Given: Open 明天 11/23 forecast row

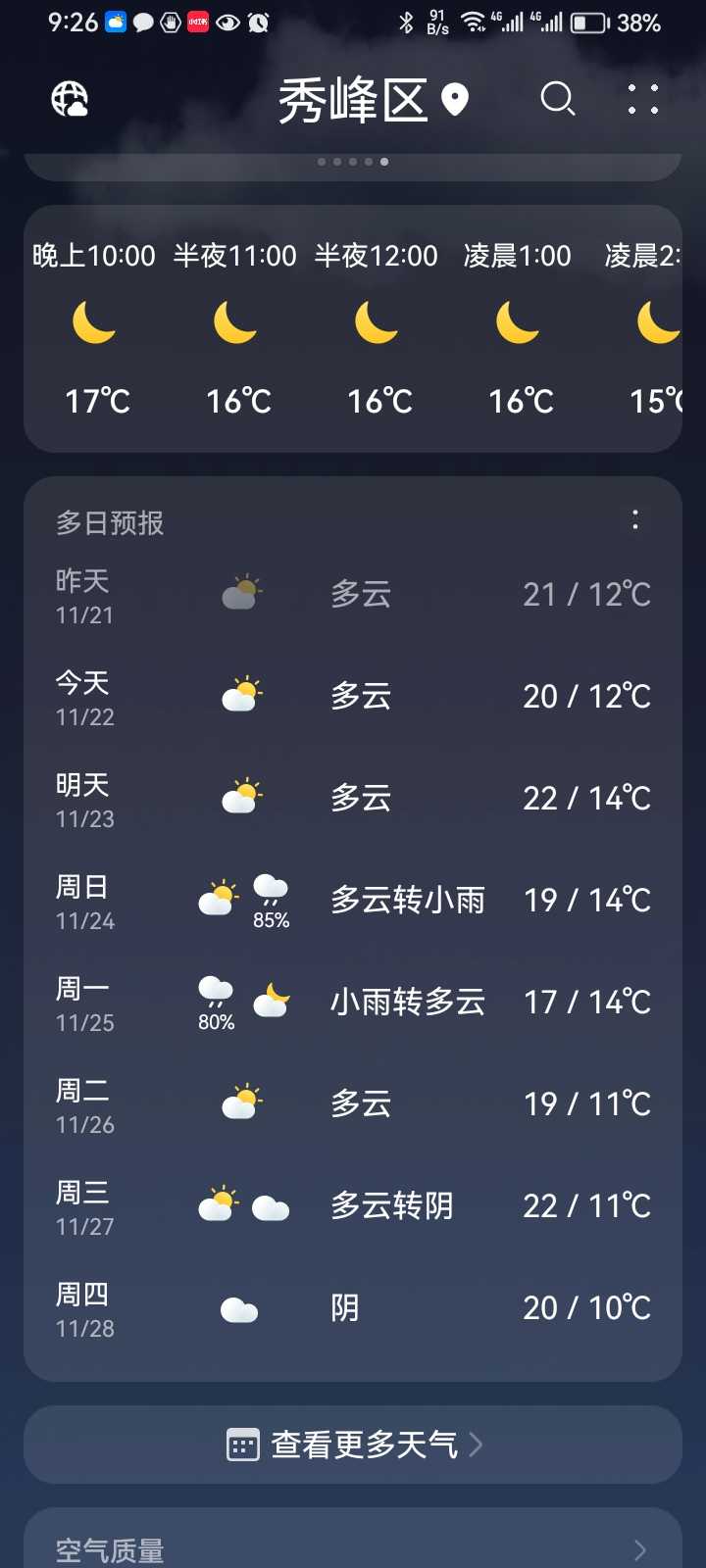Looking at the screenshot, I should coord(353,798).
